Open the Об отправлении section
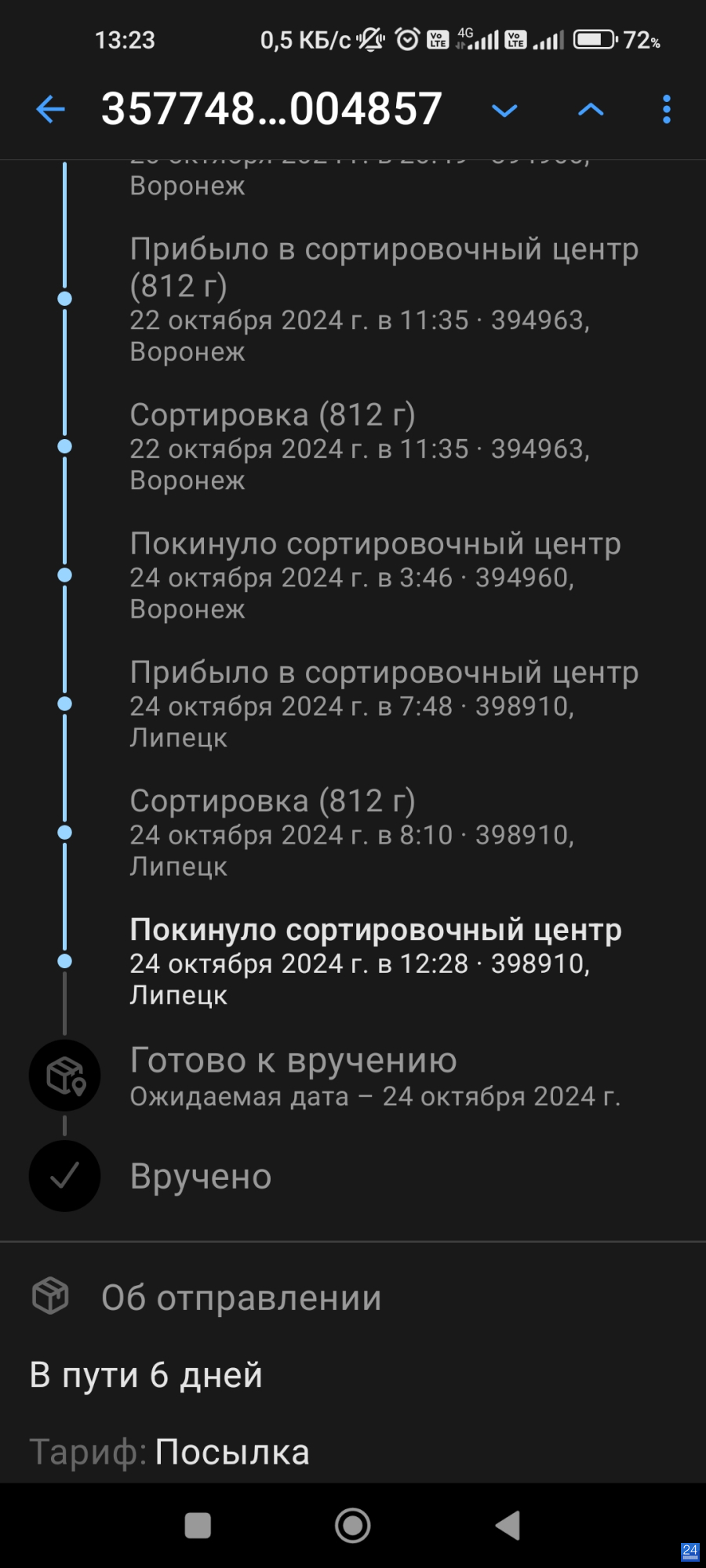Image resolution: width=706 pixels, height=1568 pixels. click(x=353, y=1298)
